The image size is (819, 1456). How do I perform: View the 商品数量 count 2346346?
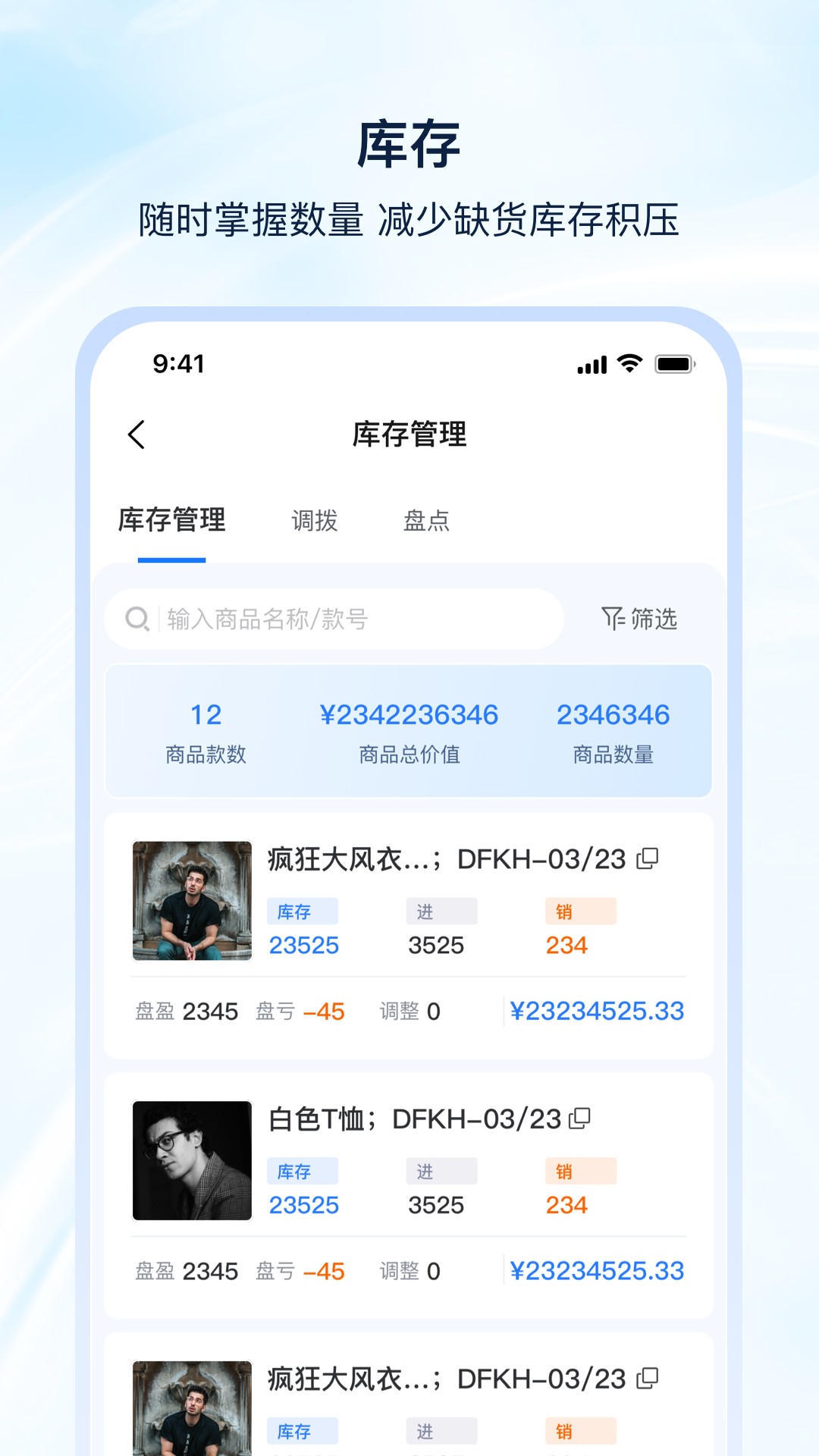613,714
